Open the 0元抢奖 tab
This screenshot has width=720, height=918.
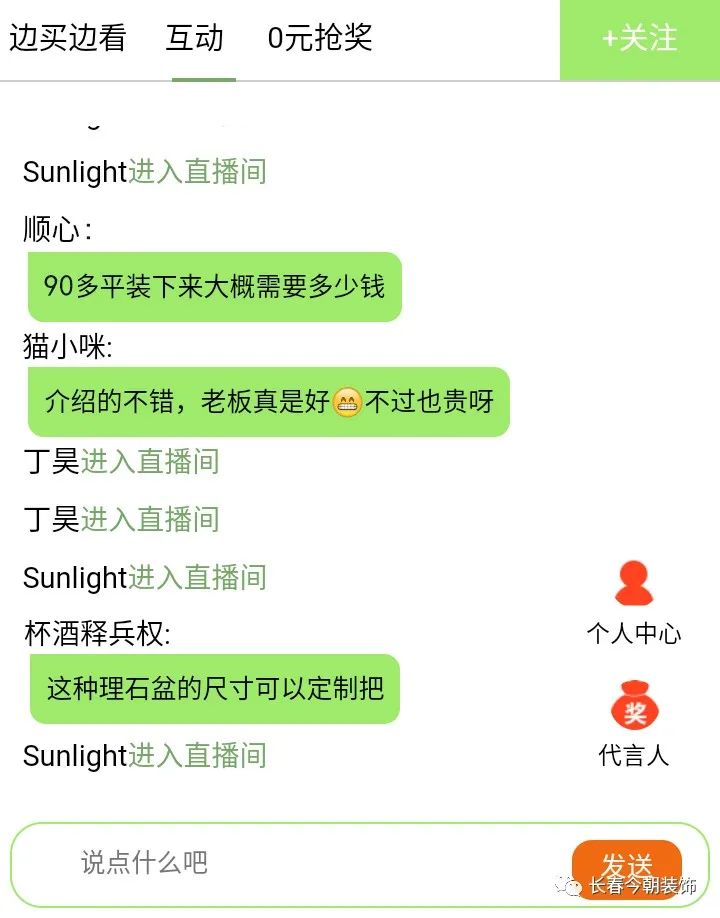[x=318, y=38]
